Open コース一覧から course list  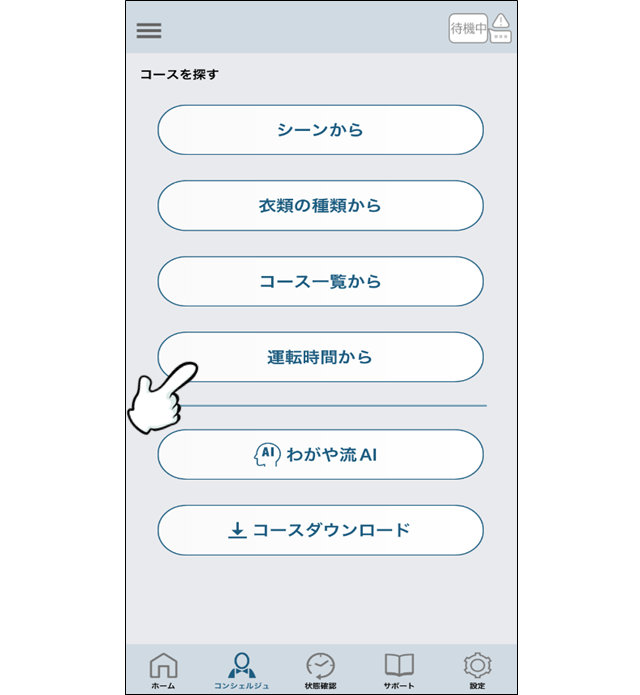point(320,282)
